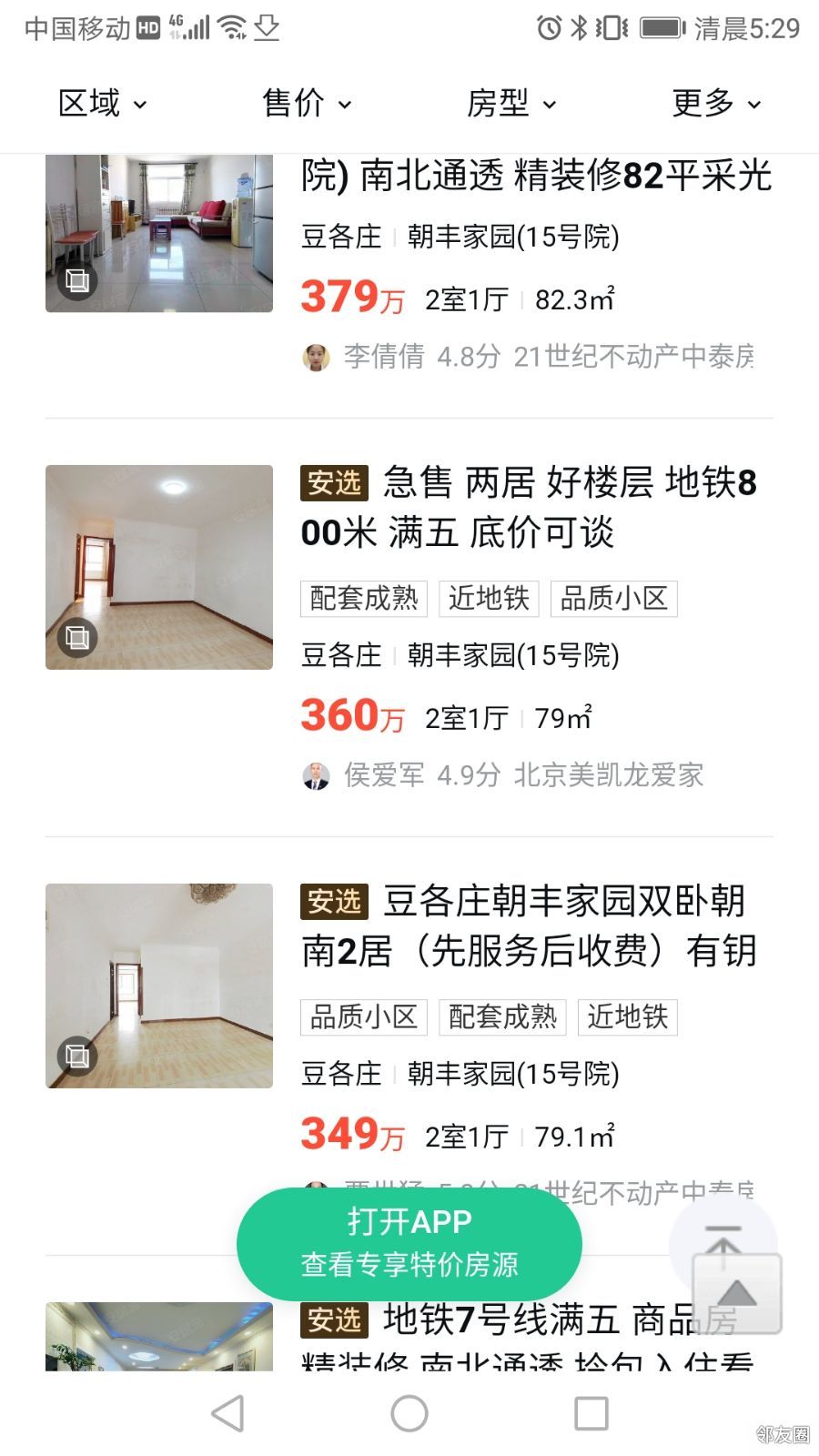Jump back to top of list
This screenshot has width=819, height=1456.
pos(725,1247)
